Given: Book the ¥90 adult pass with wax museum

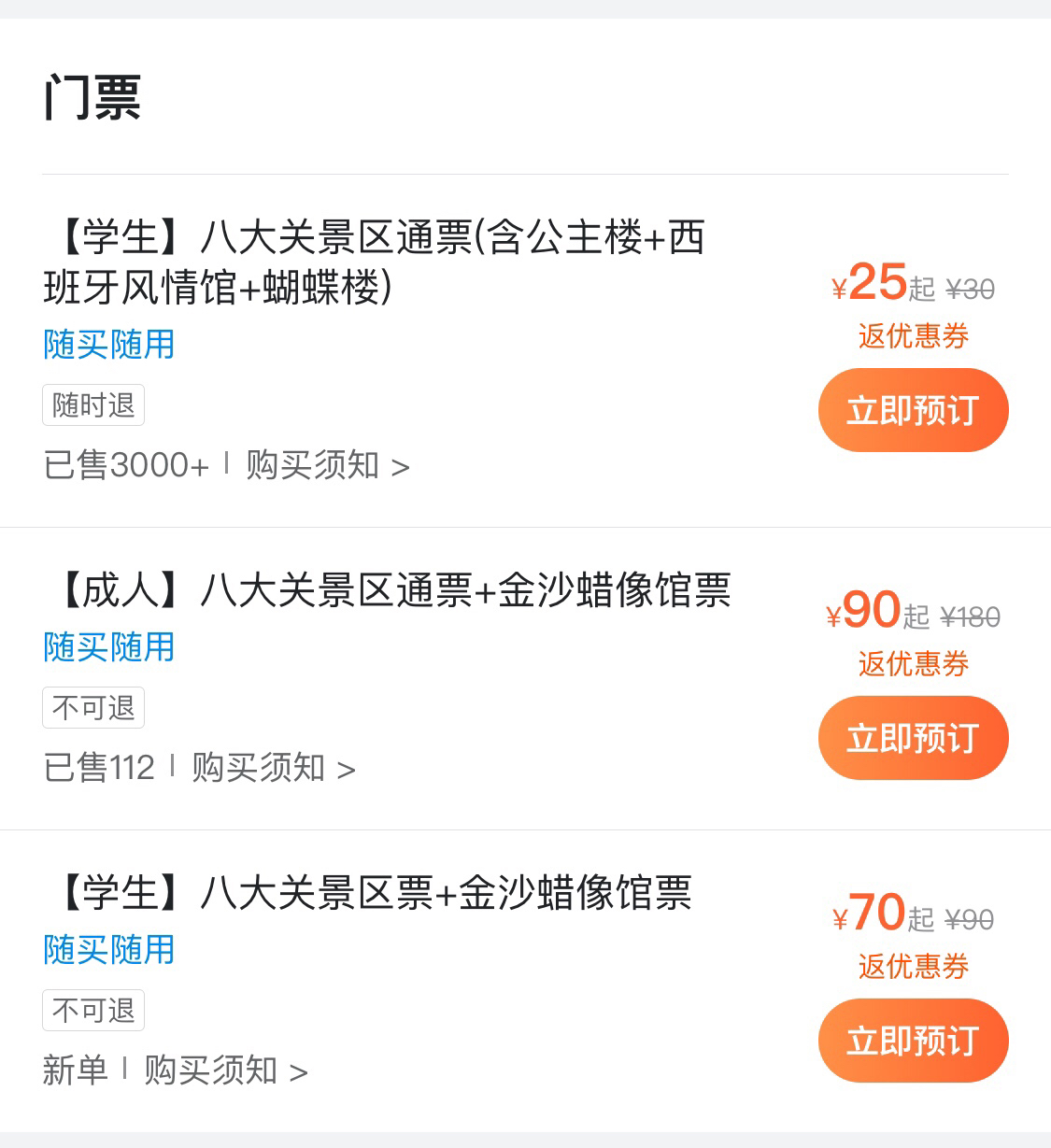Looking at the screenshot, I should [x=913, y=738].
